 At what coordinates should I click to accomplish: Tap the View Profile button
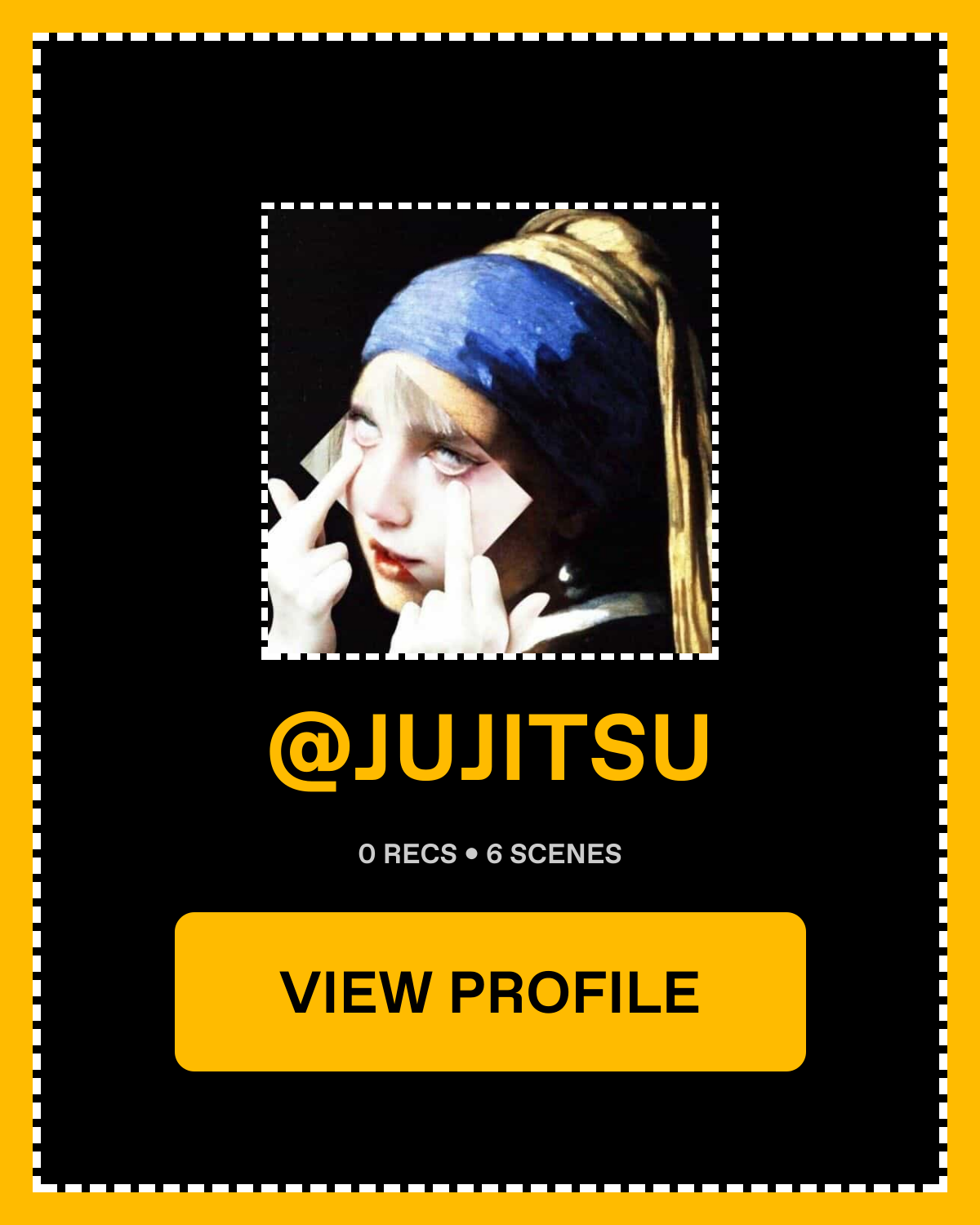click(x=490, y=991)
